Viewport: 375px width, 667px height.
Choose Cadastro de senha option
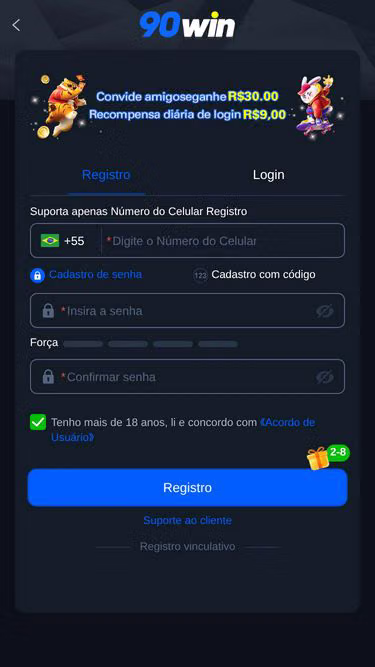tap(86, 275)
